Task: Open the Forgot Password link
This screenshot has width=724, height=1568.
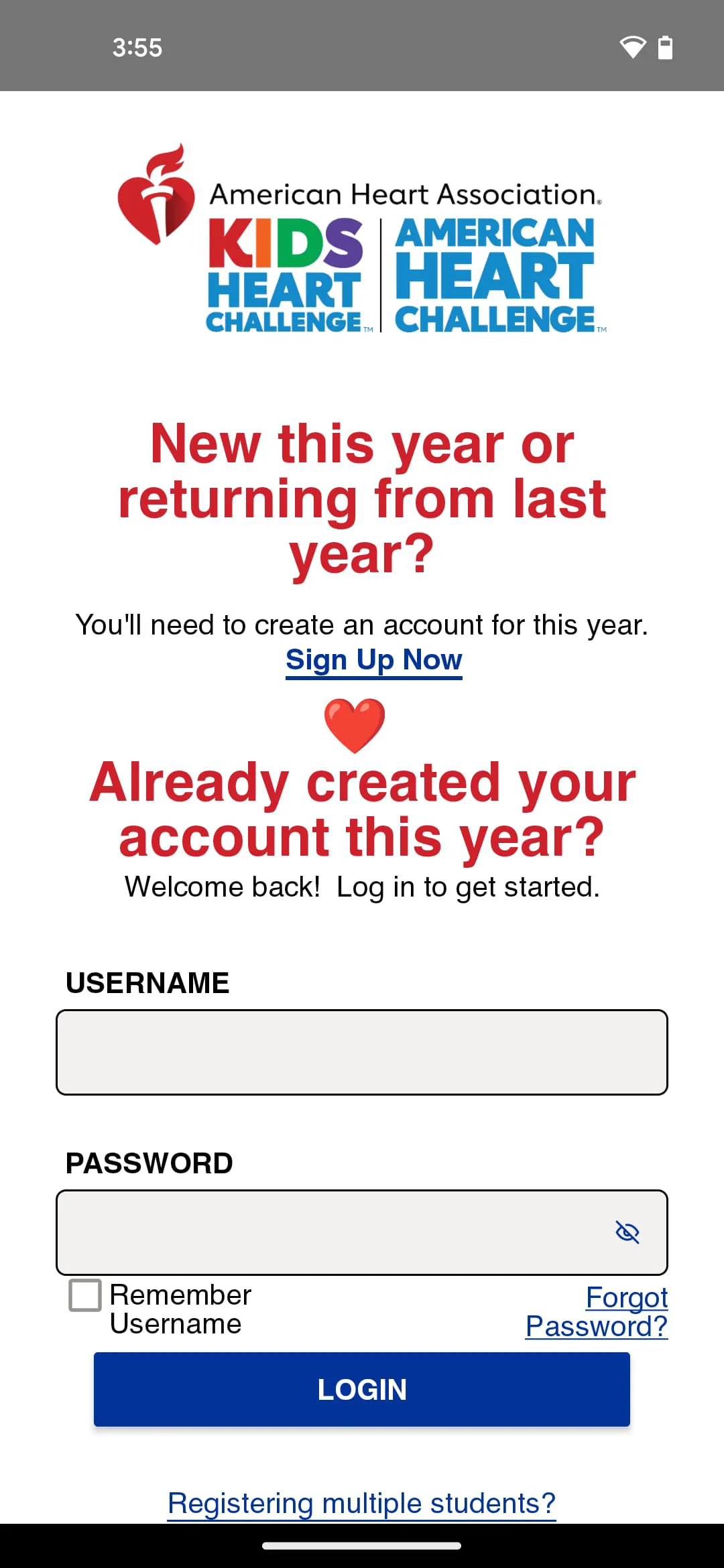Action: 597,1312
